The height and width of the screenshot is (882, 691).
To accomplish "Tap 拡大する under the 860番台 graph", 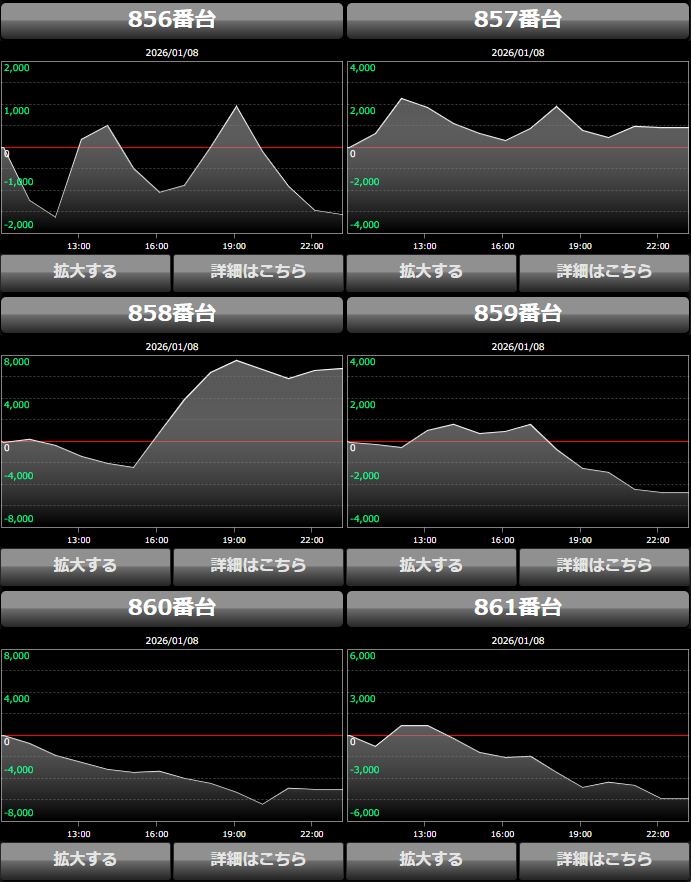I will (86, 859).
